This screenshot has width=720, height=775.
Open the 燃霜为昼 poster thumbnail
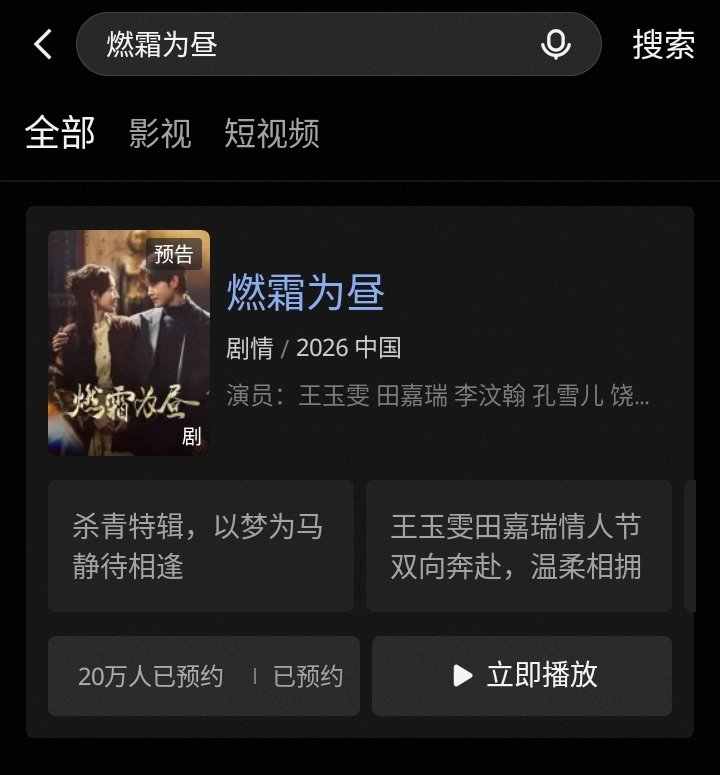pyautogui.click(x=129, y=342)
